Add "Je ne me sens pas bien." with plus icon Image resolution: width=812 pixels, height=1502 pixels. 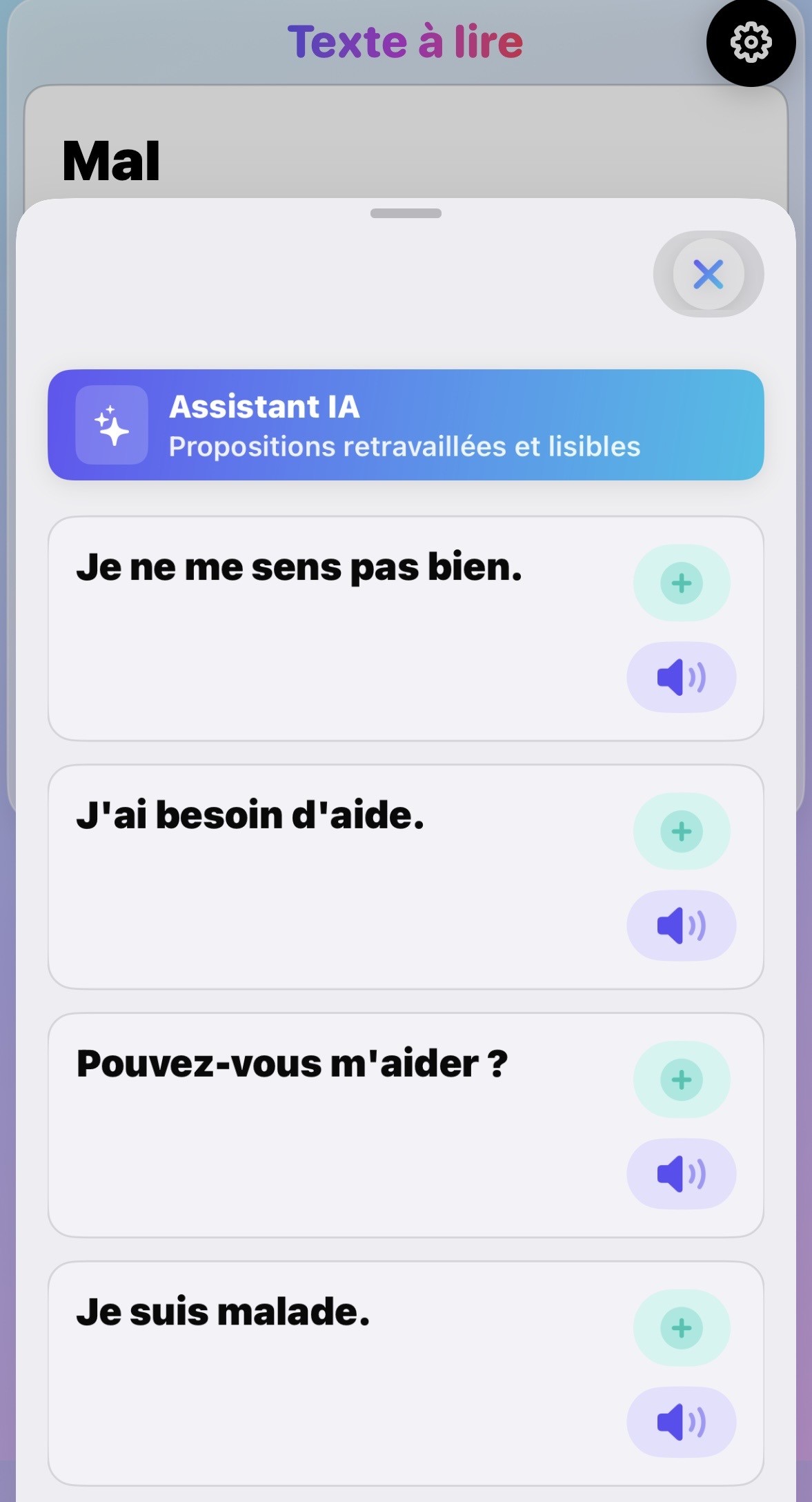click(682, 583)
